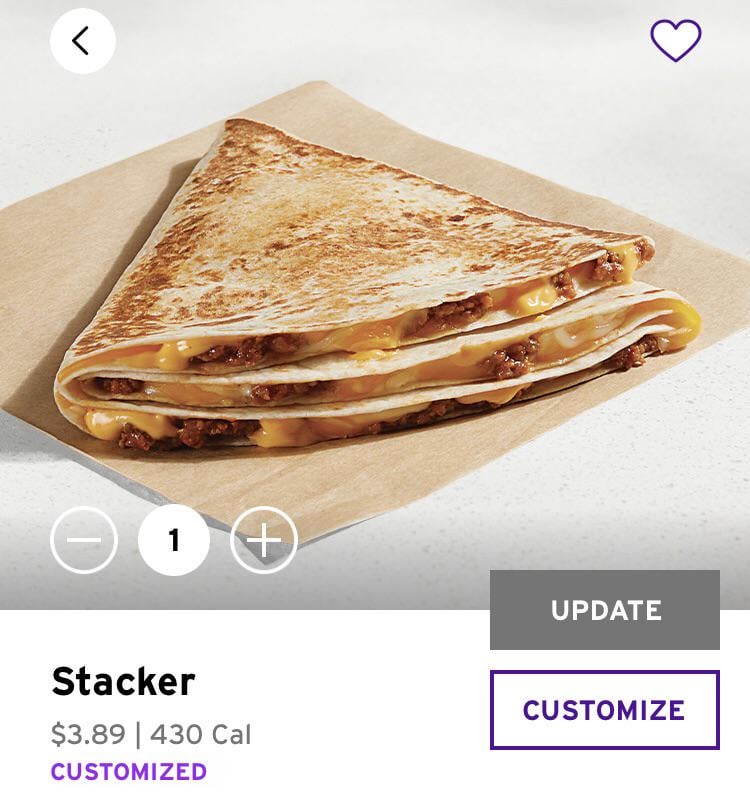
Task: Increase the Stacker quantity by one
Action: [264, 541]
